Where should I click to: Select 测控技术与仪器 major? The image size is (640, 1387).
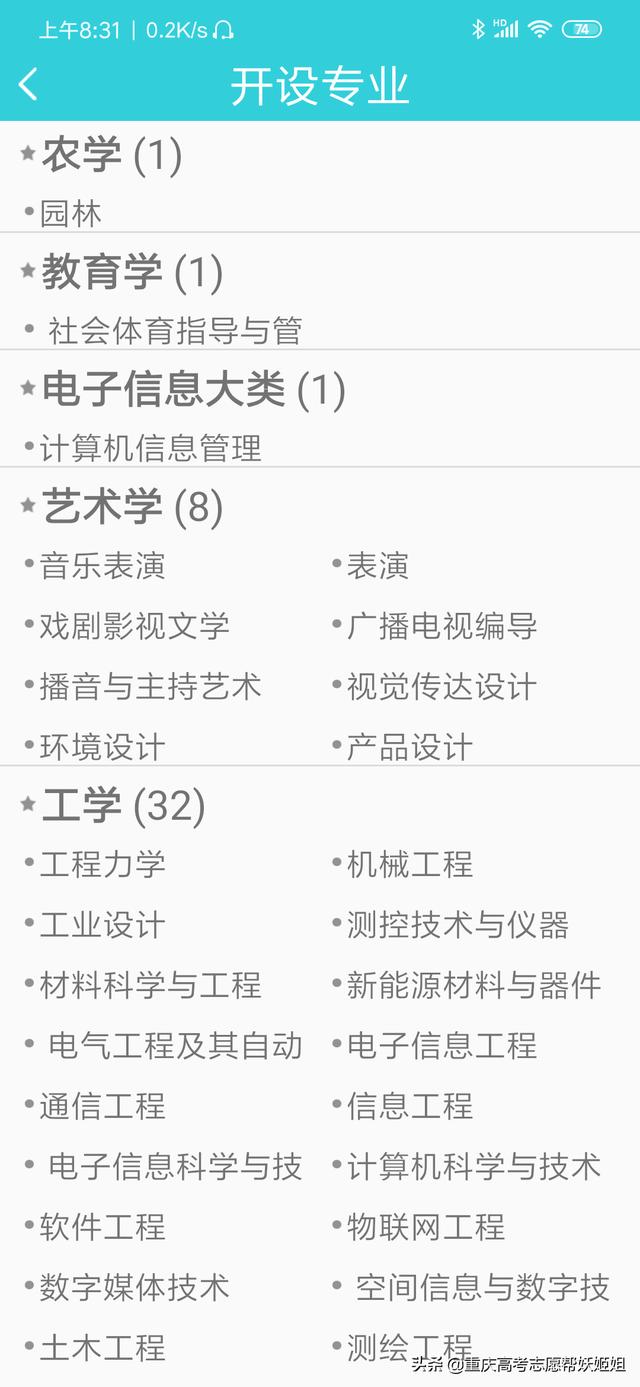[458, 925]
